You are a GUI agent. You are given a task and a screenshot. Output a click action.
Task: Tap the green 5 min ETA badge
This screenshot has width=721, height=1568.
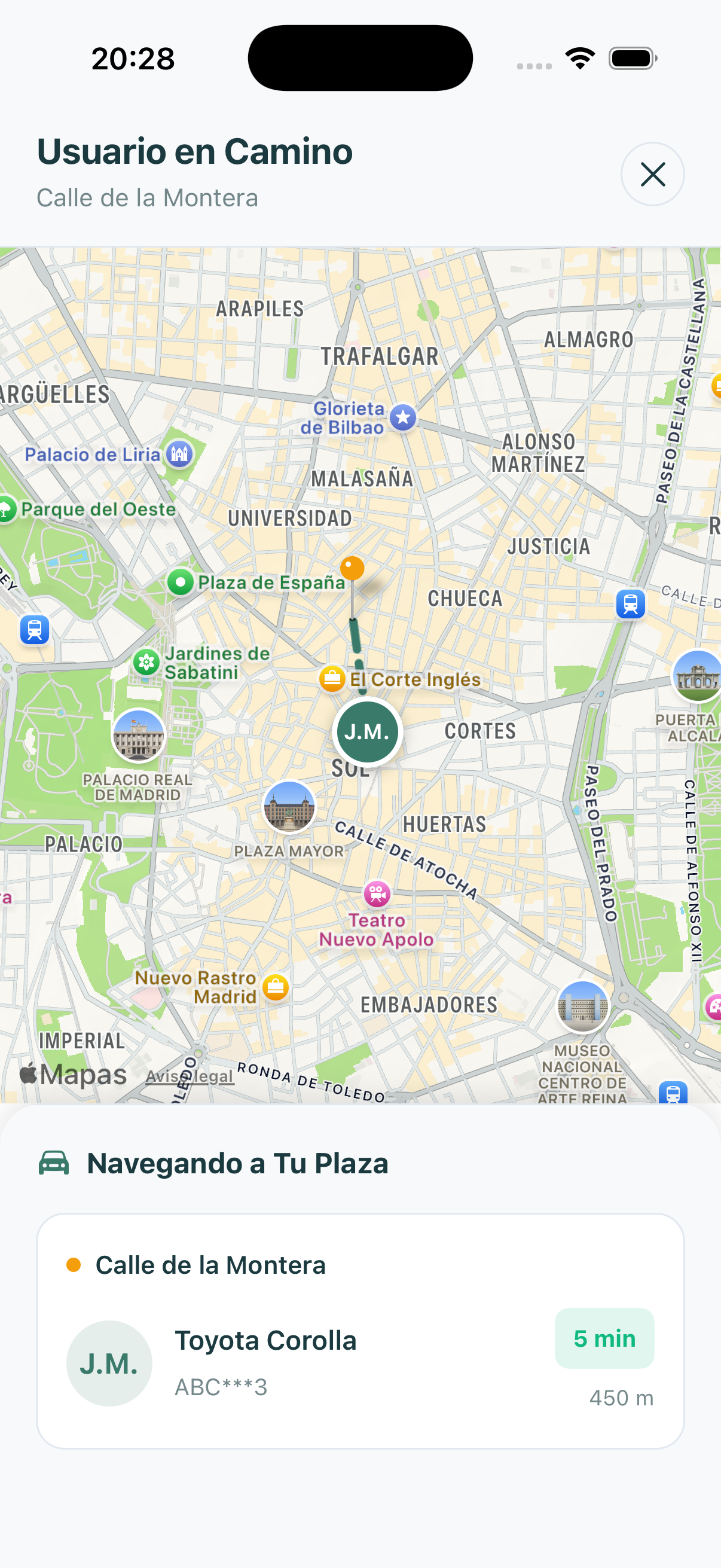tap(604, 1338)
